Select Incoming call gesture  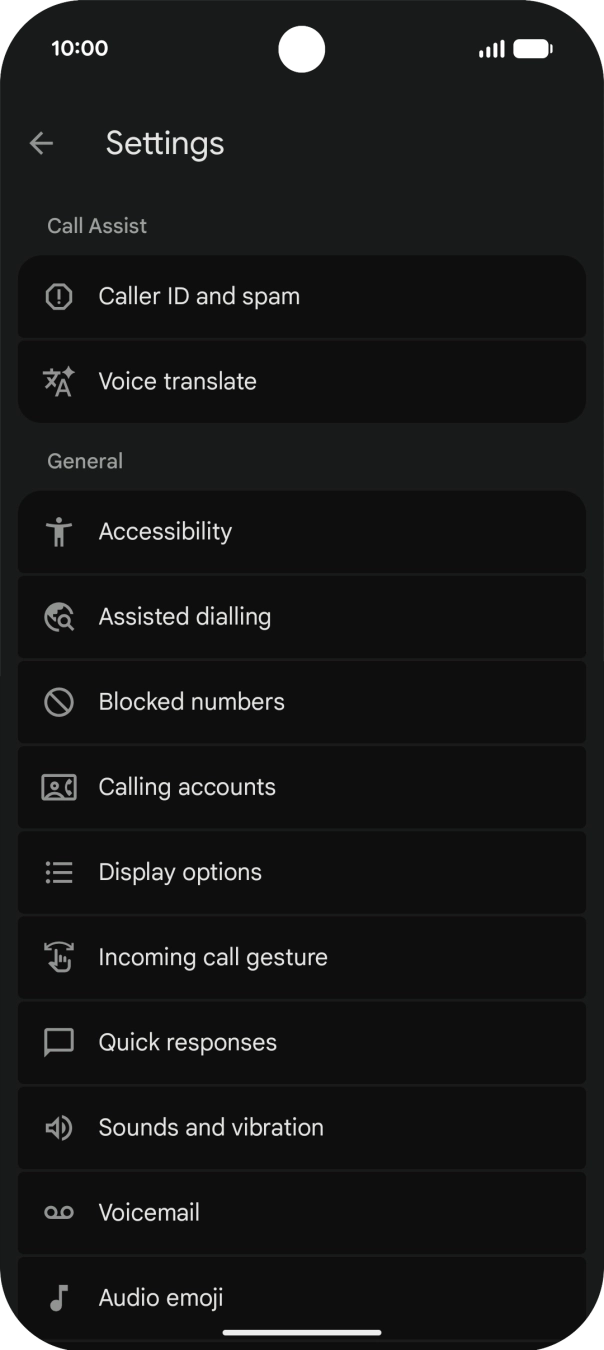click(301, 957)
